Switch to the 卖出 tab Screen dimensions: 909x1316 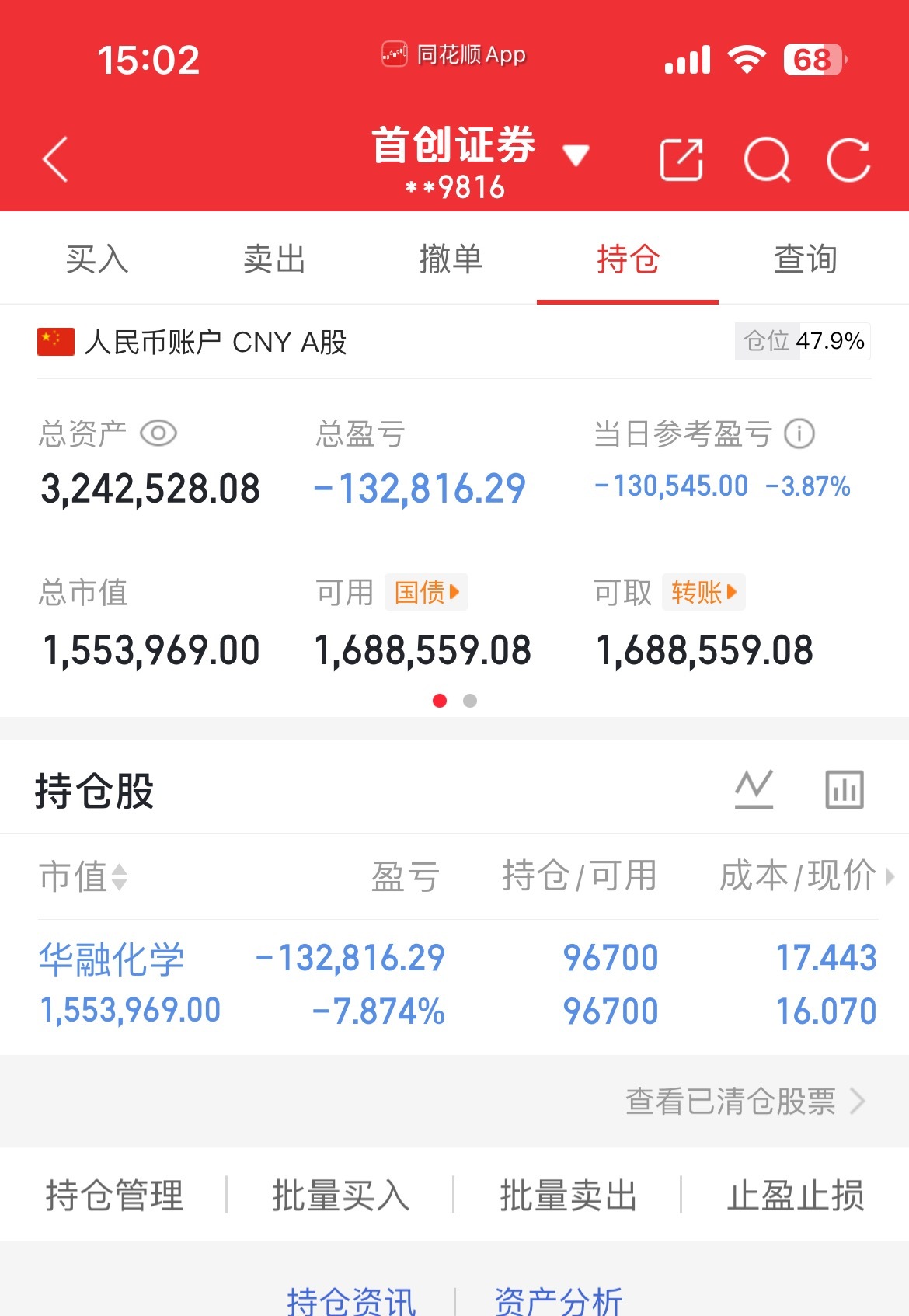click(273, 259)
